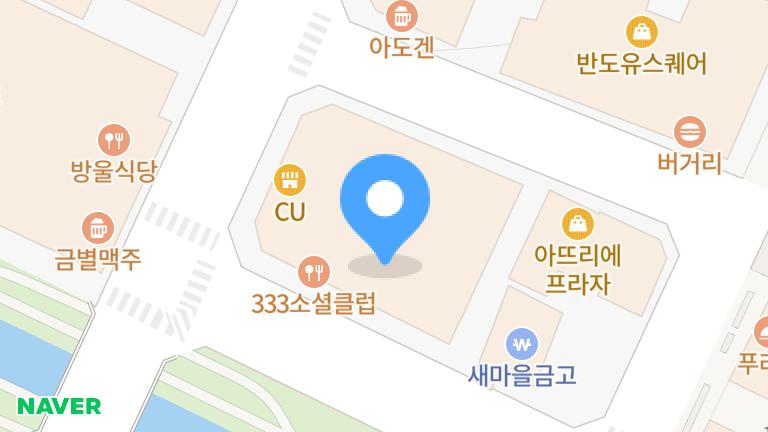Tap the blue location pin marker
The height and width of the screenshot is (432, 768).
pyautogui.click(x=384, y=200)
